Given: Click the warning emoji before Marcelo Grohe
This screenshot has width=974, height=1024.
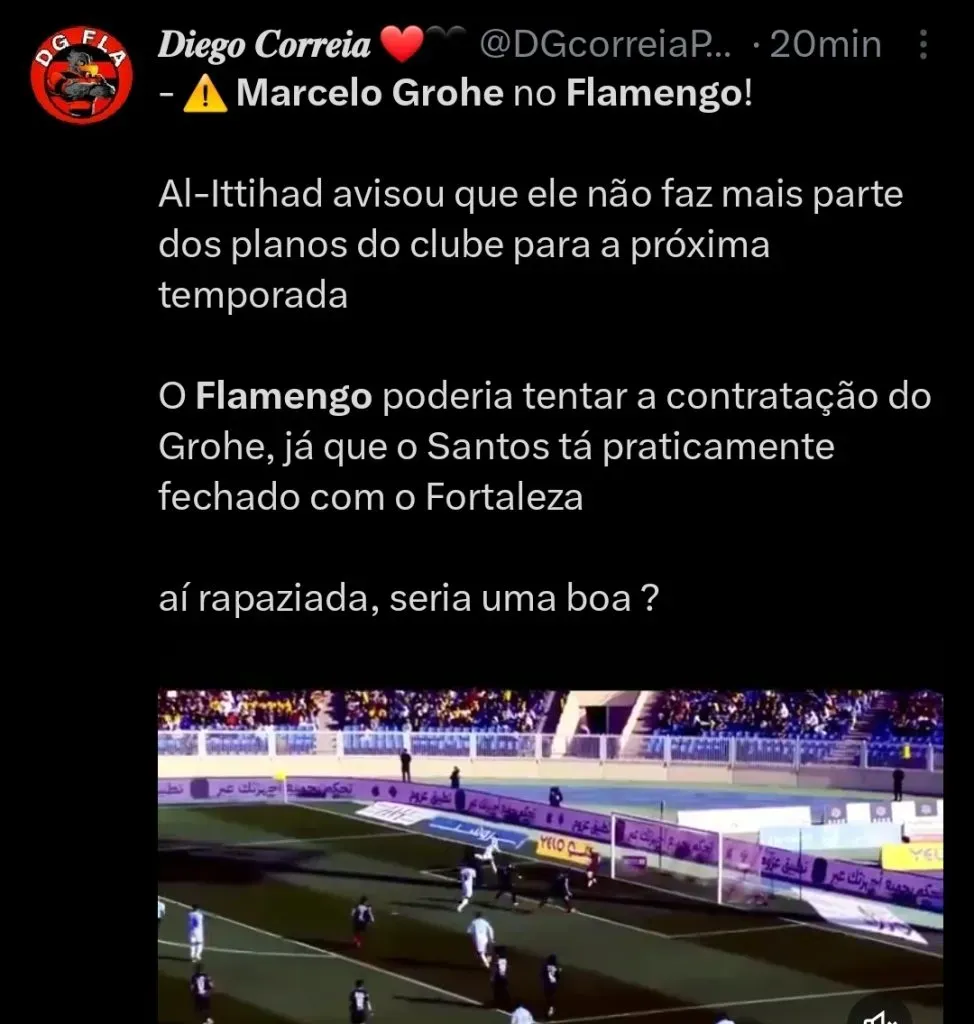Looking at the screenshot, I should (x=209, y=92).
